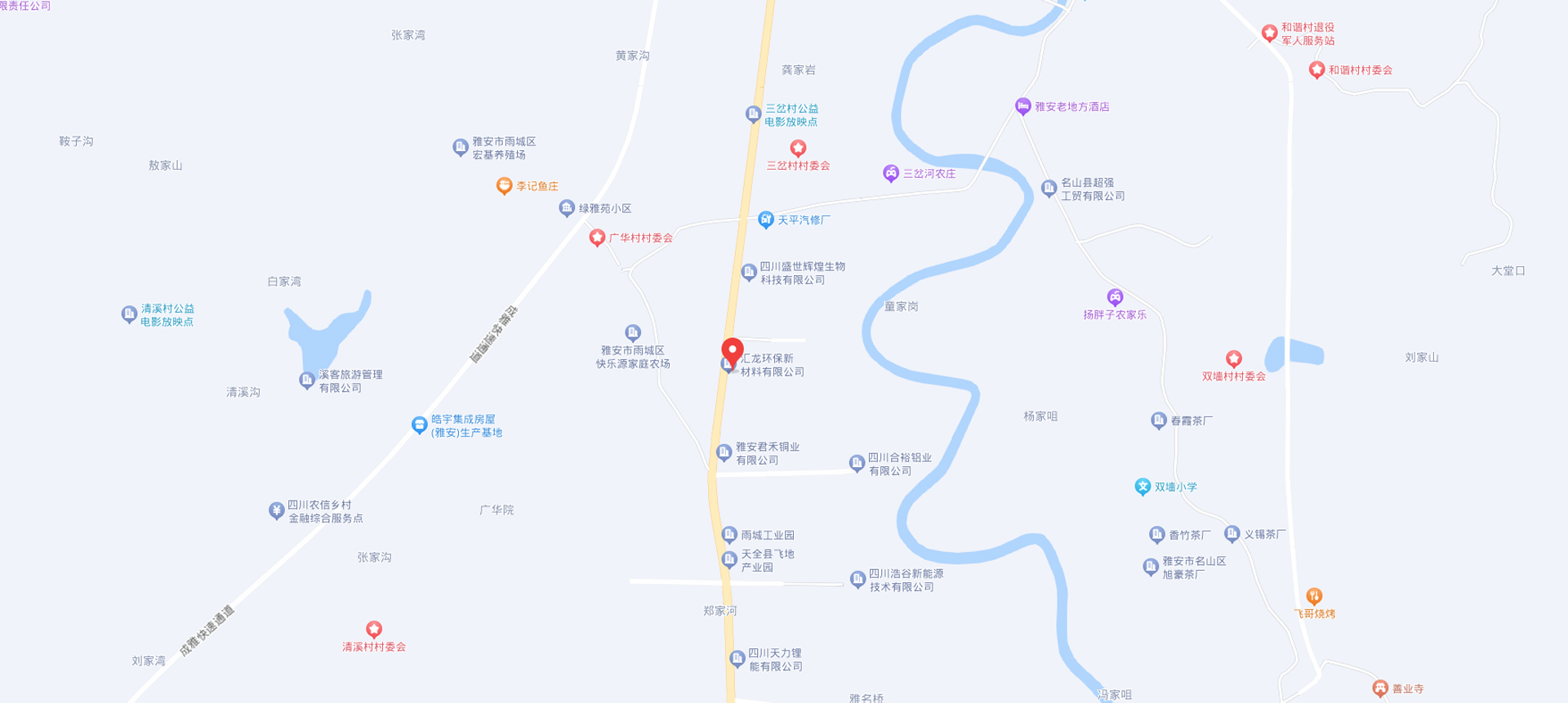Select 雨城工业园 marker
Viewport: 1568px width, 703px height.
[729, 535]
